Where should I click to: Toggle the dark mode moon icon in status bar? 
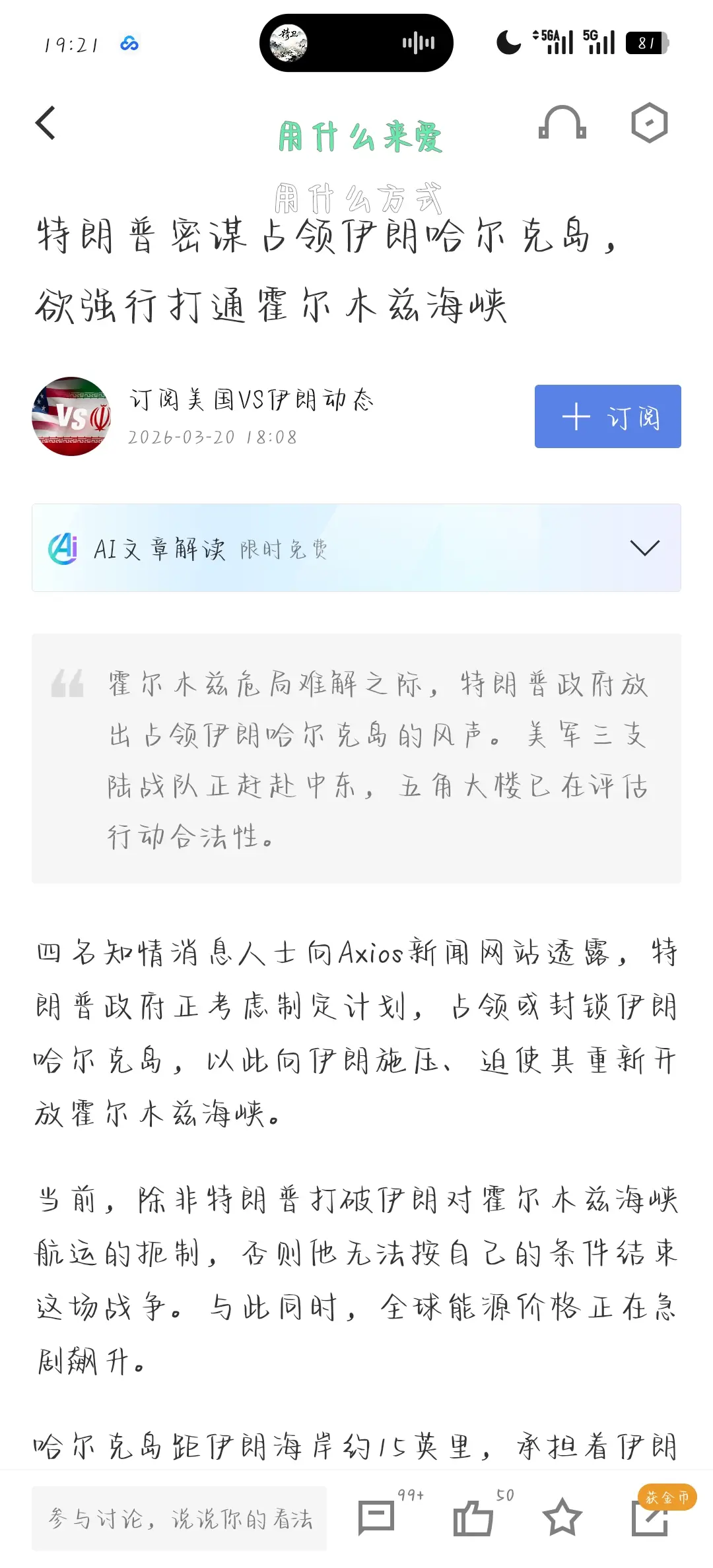pyautogui.click(x=507, y=42)
